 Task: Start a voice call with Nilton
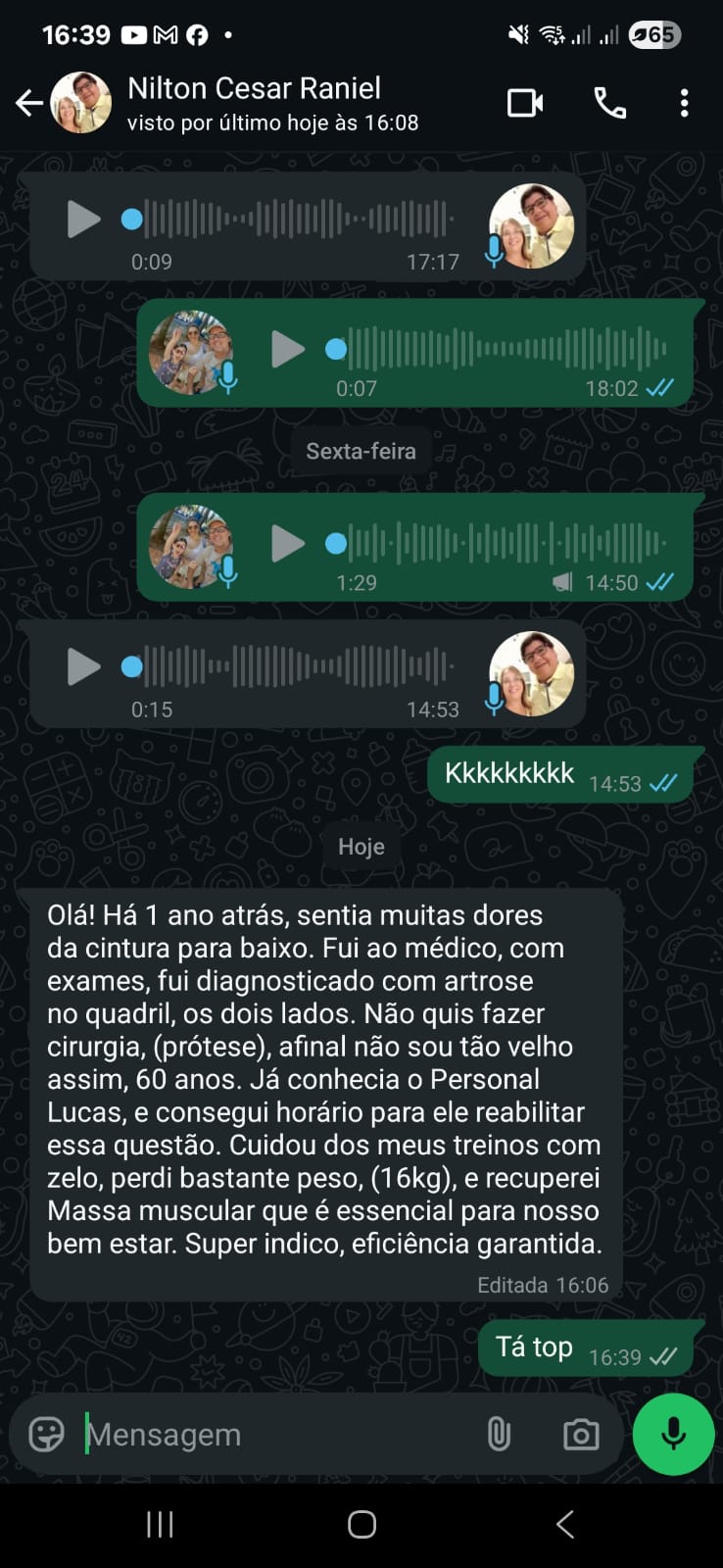tap(609, 103)
